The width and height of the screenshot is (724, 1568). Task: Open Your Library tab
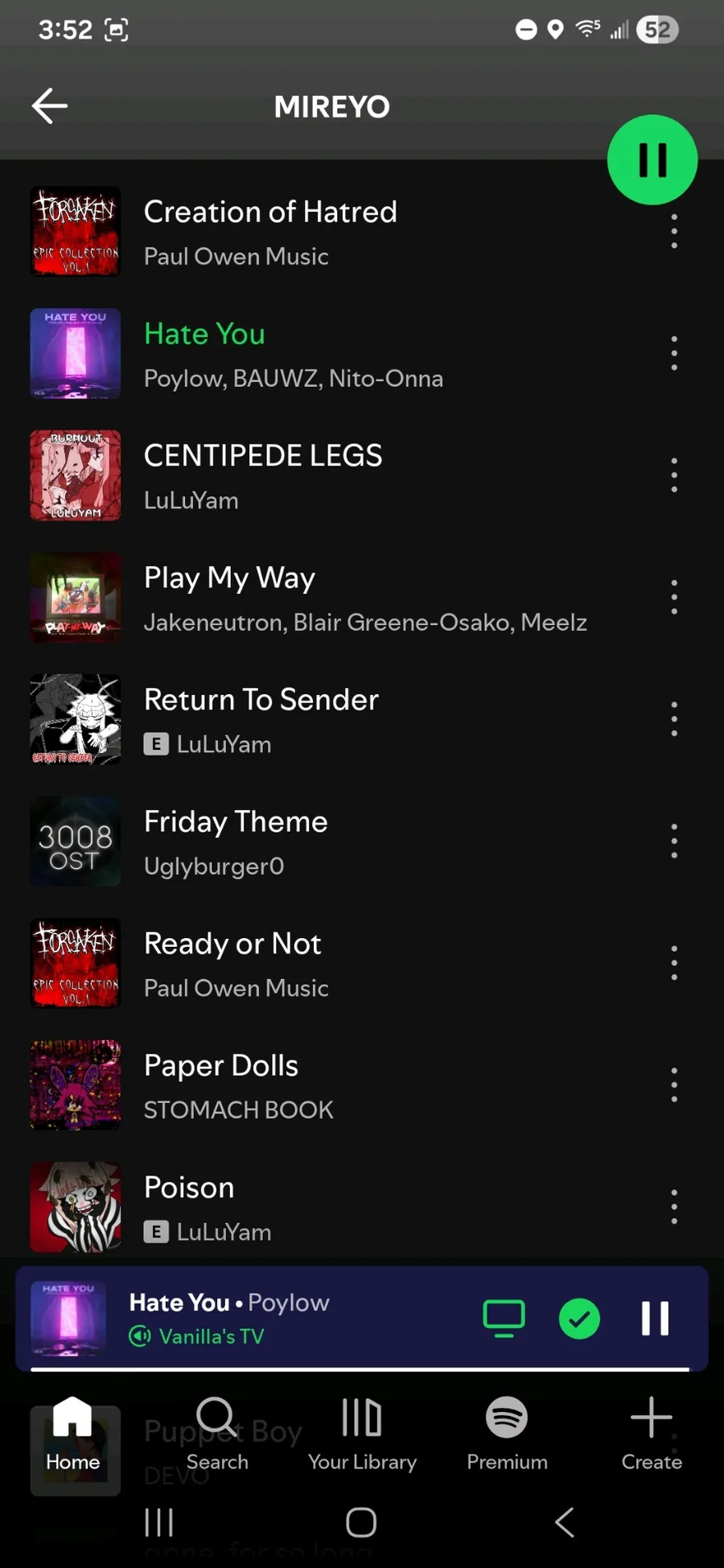tap(362, 1434)
